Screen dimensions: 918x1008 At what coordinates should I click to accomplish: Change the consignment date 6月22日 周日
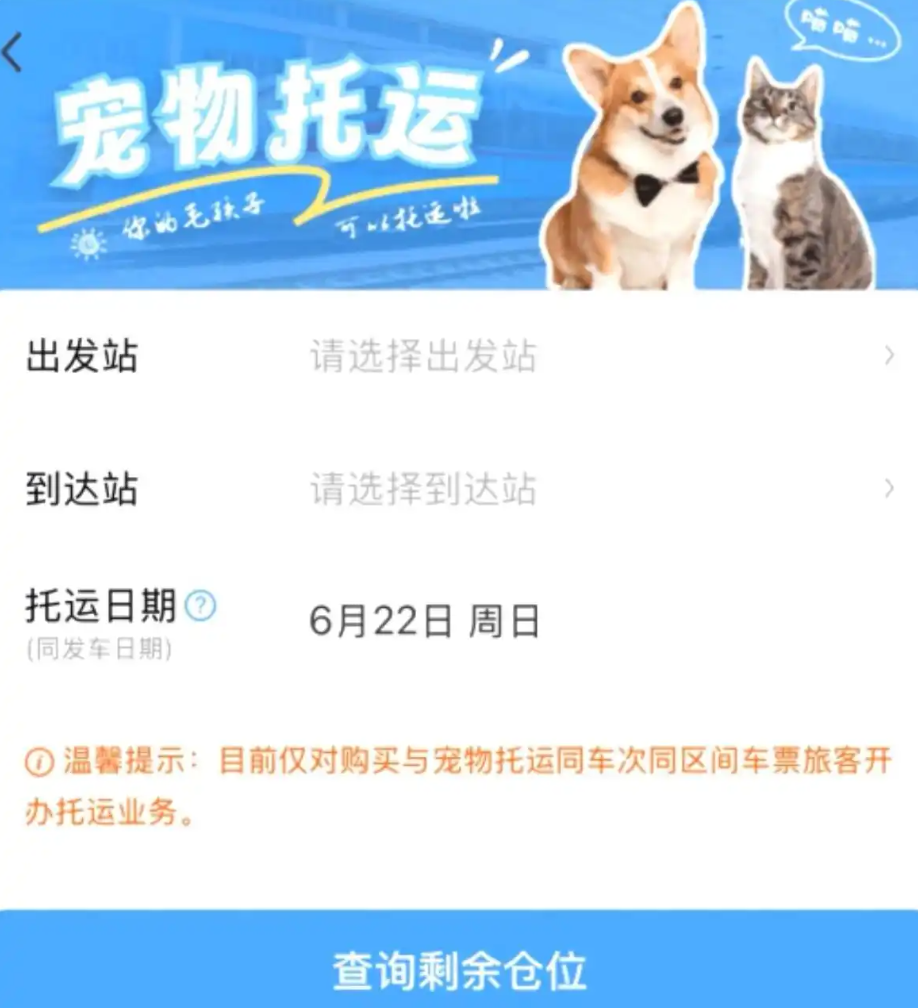[x=424, y=622]
